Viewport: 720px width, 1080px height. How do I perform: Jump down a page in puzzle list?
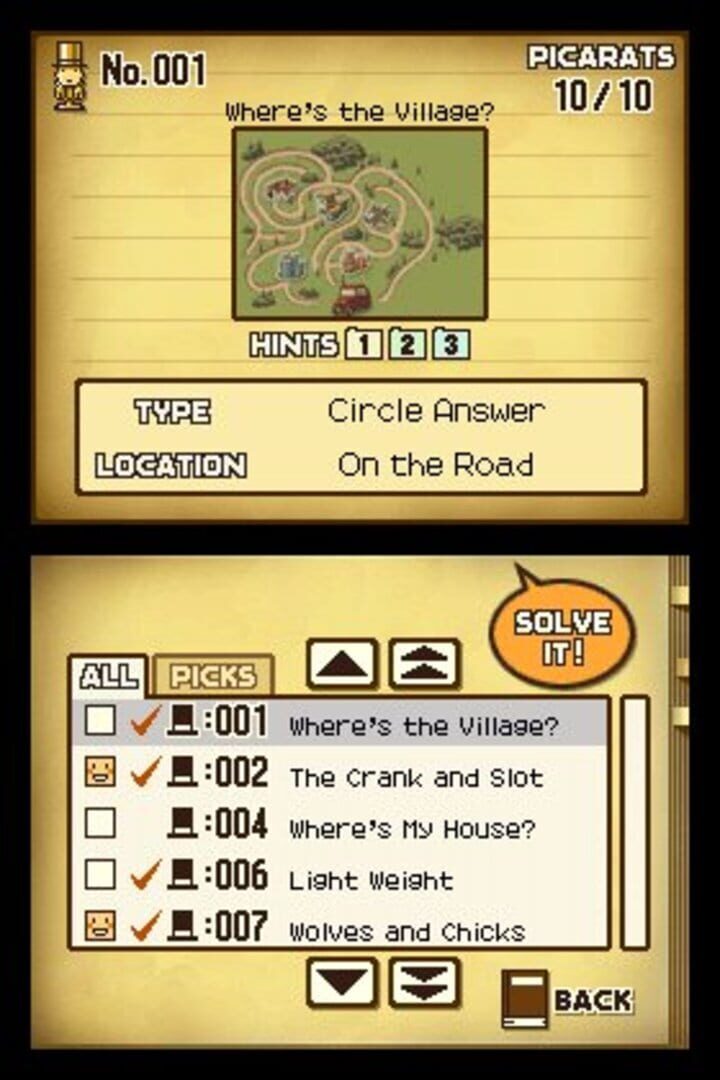coord(424,982)
